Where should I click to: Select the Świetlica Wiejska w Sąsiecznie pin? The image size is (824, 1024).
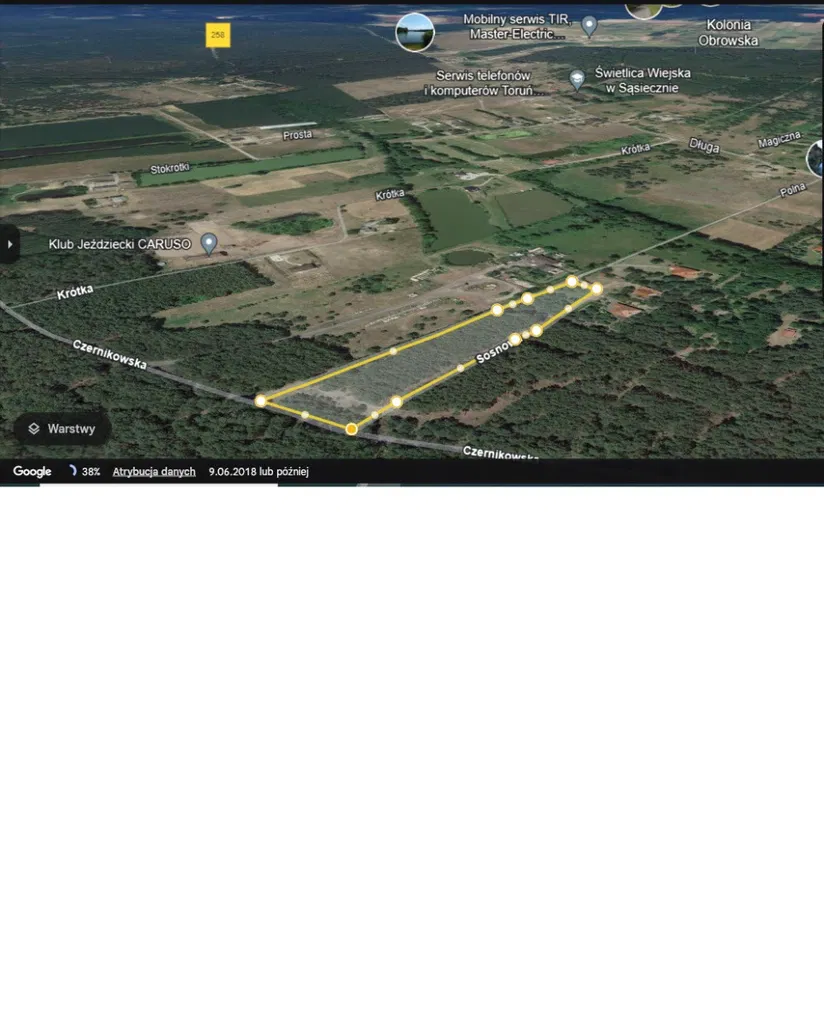pyautogui.click(x=577, y=78)
